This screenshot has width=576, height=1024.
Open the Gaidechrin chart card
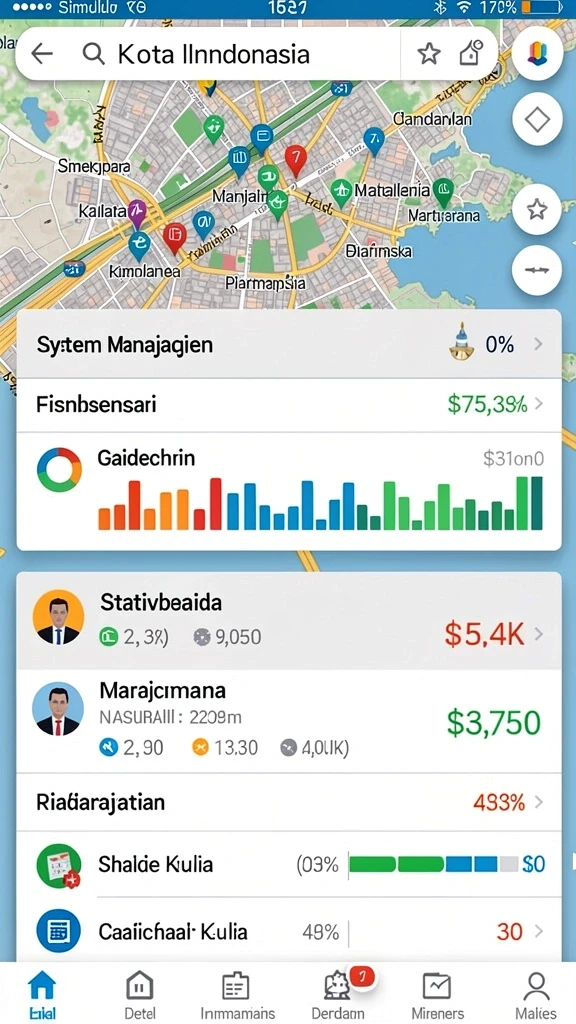tap(289, 491)
